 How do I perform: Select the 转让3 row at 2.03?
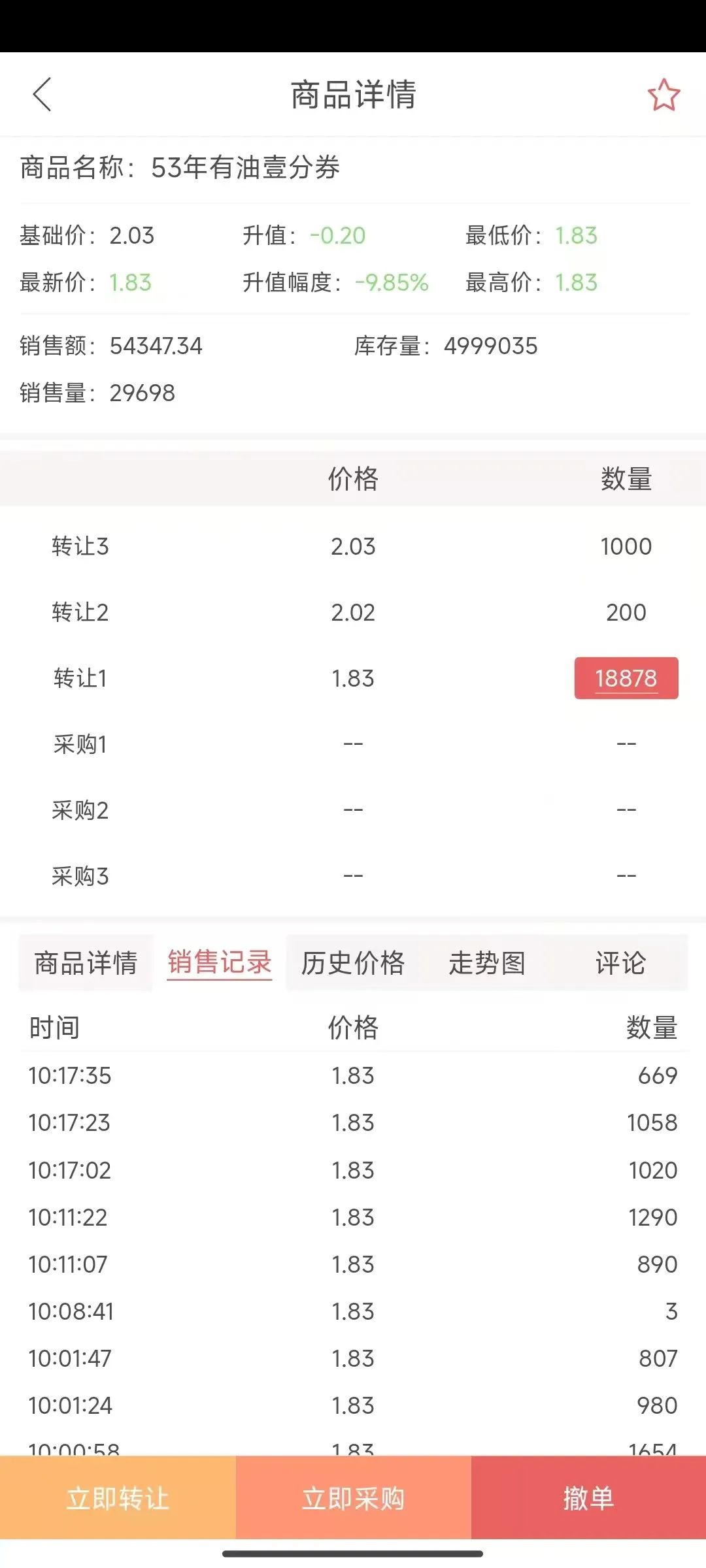pos(353,546)
